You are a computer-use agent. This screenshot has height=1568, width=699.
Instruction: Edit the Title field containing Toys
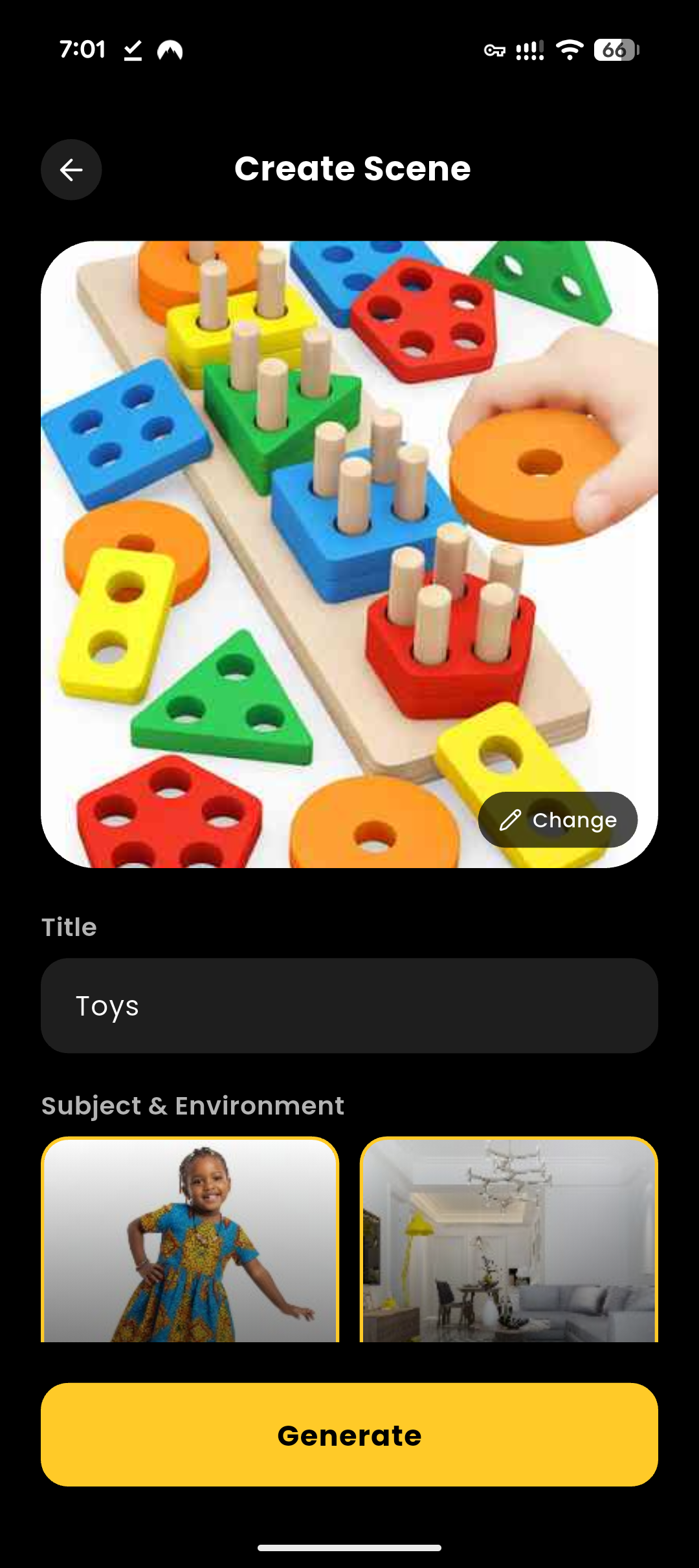point(349,1006)
